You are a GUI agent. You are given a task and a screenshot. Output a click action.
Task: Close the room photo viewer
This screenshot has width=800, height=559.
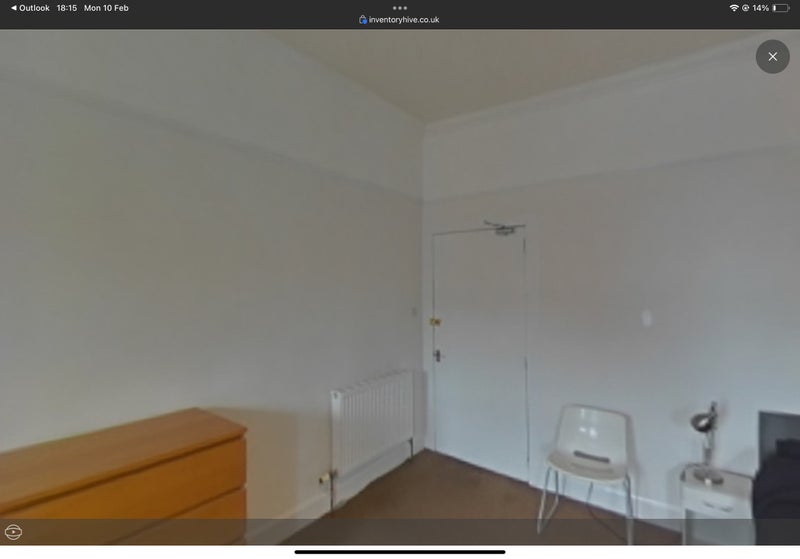(x=772, y=57)
